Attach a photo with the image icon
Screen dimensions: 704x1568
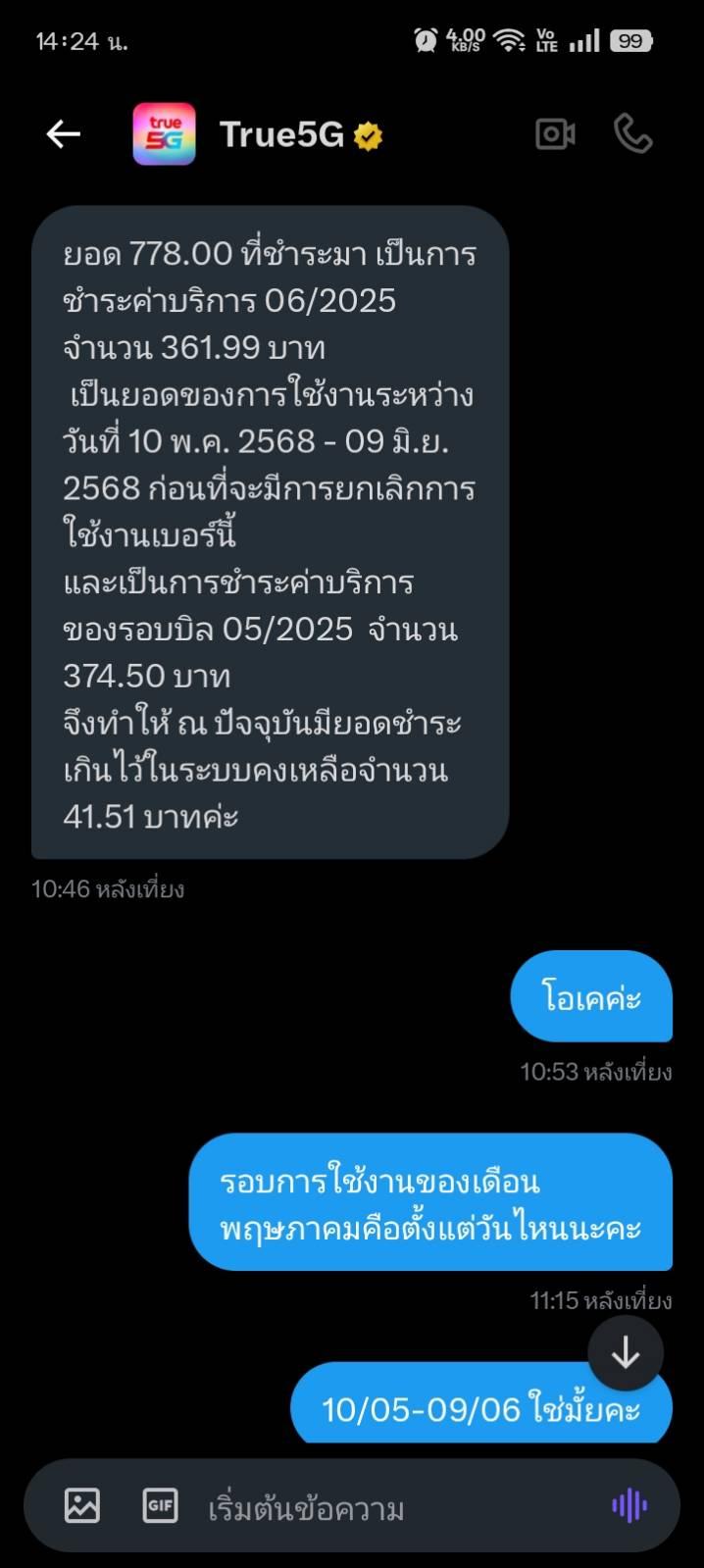tap(82, 1505)
